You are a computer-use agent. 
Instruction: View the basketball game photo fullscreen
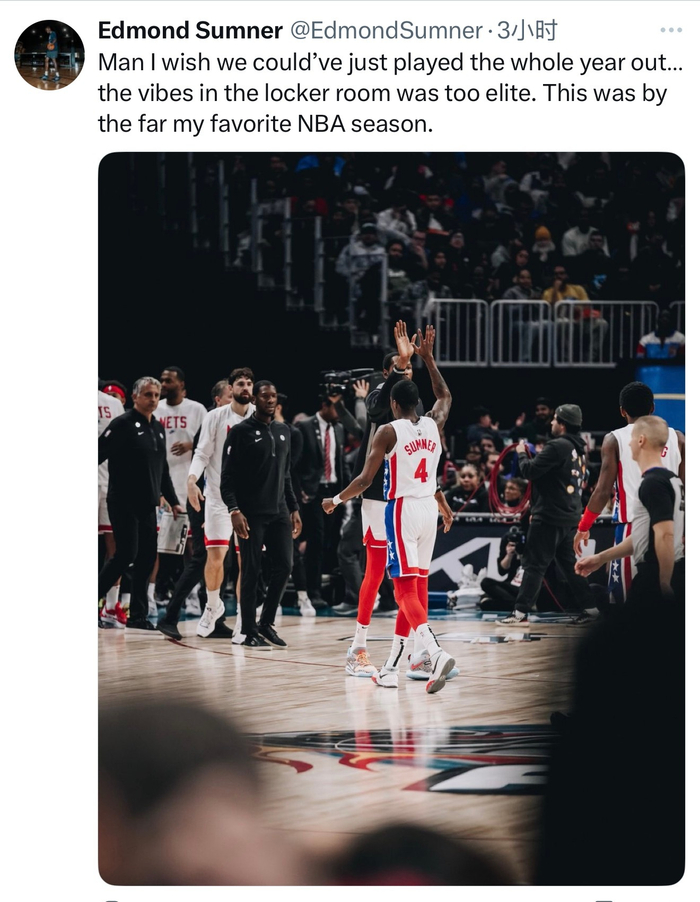click(x=391, y=518)
